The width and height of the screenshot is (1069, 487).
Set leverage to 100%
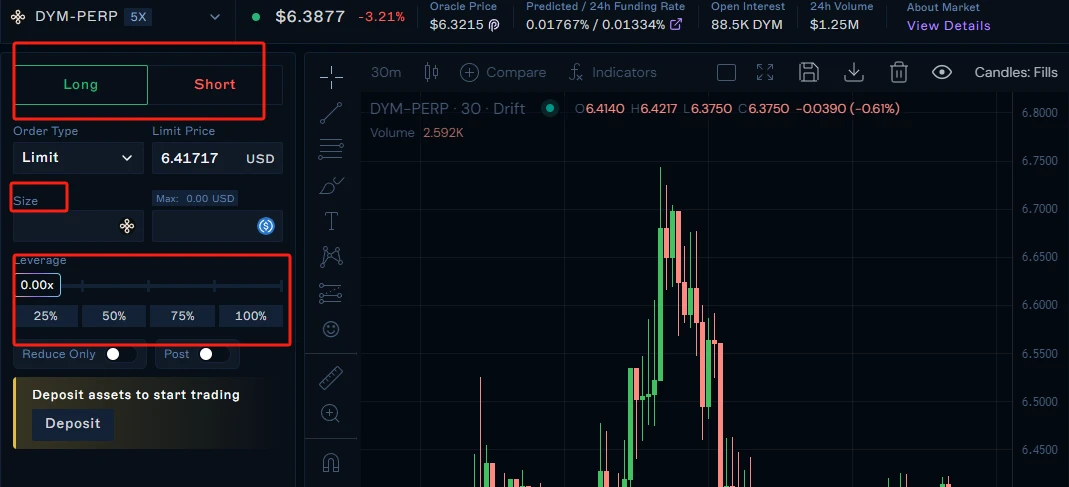click(x=250, y=316)
